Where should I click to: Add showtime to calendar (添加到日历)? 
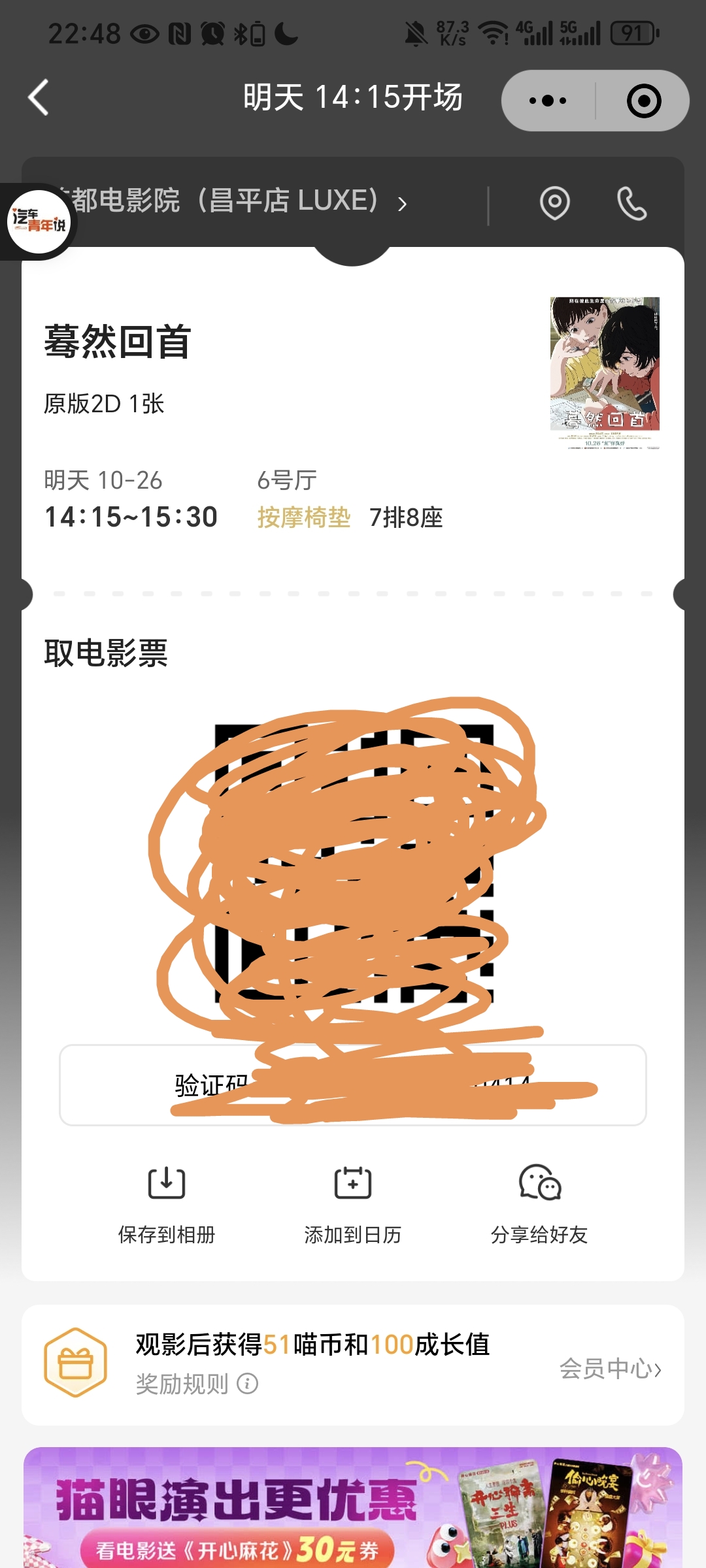353,1203
